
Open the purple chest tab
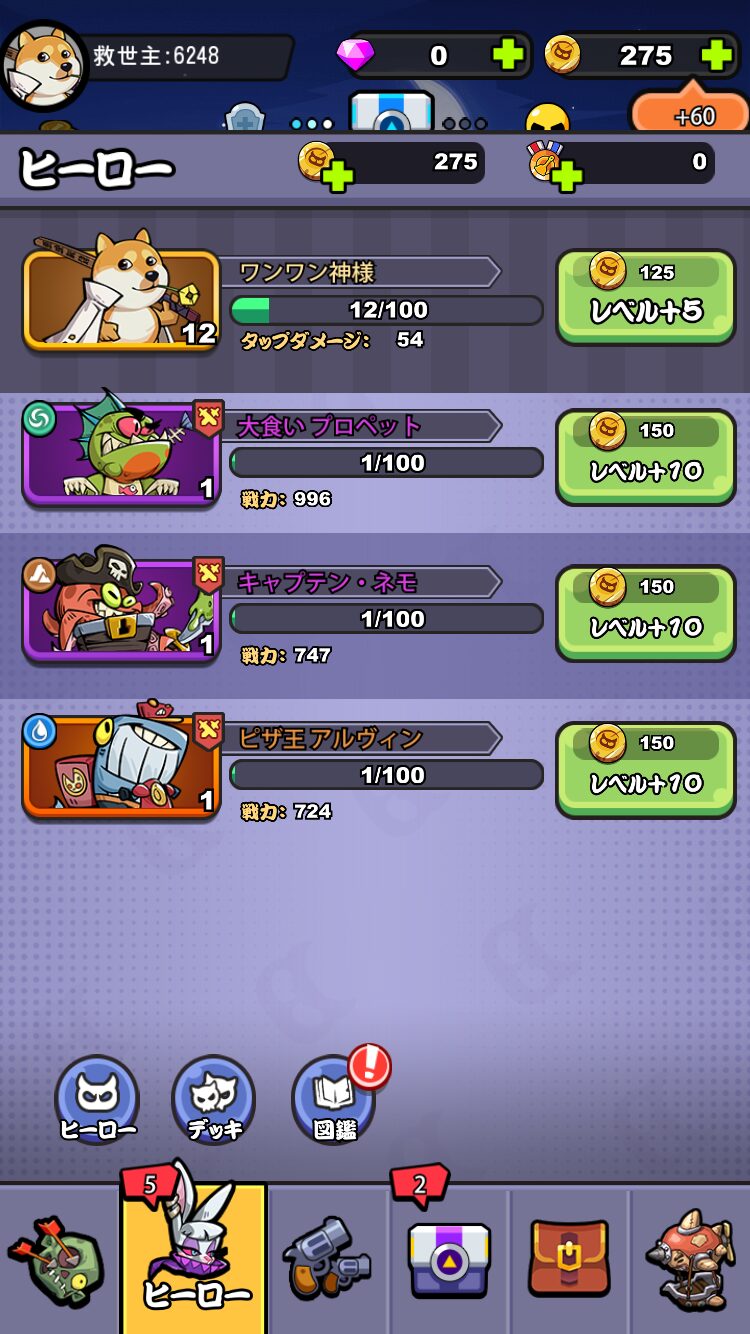449,1258
